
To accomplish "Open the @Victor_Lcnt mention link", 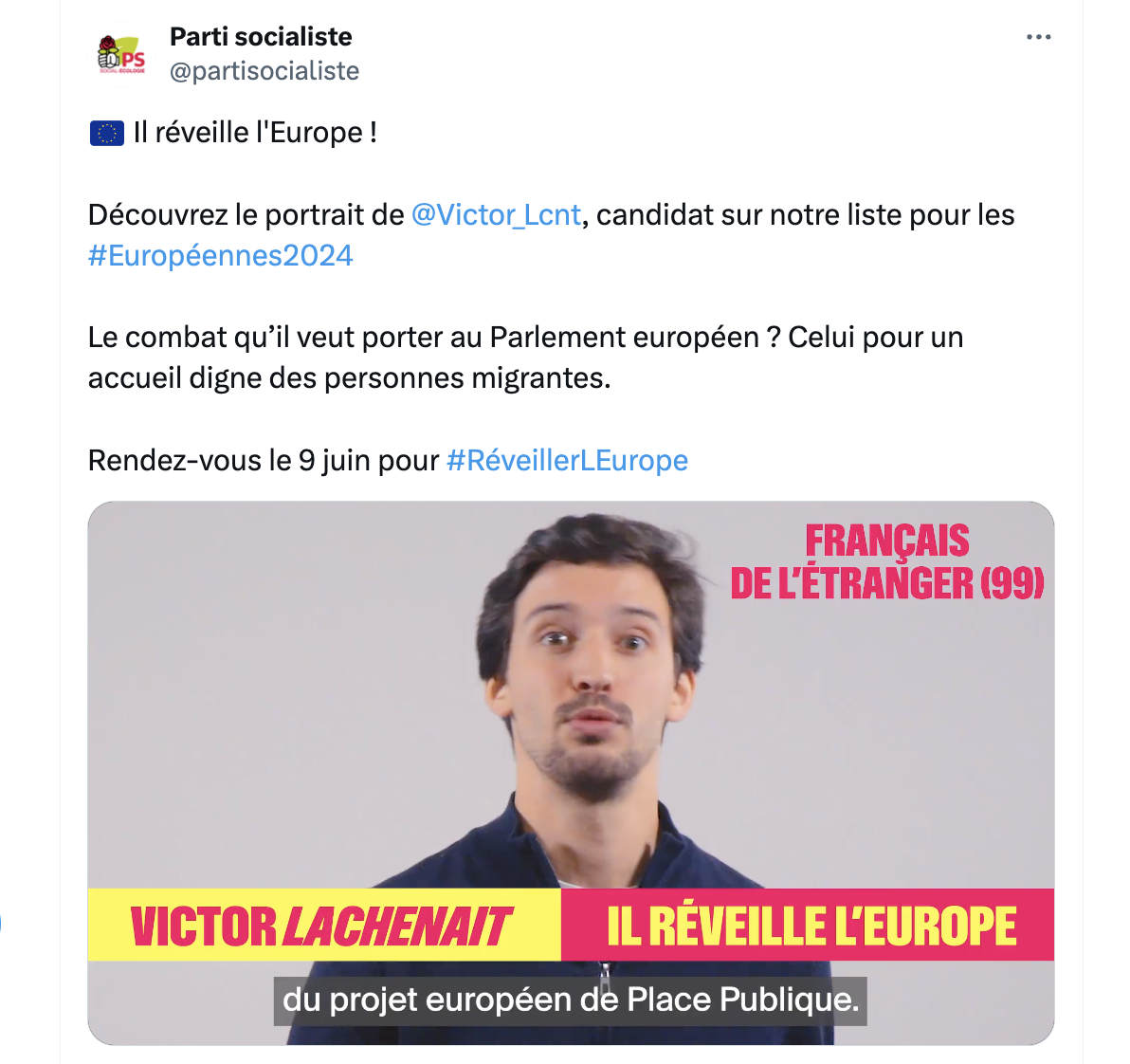I will click(495, 215).
